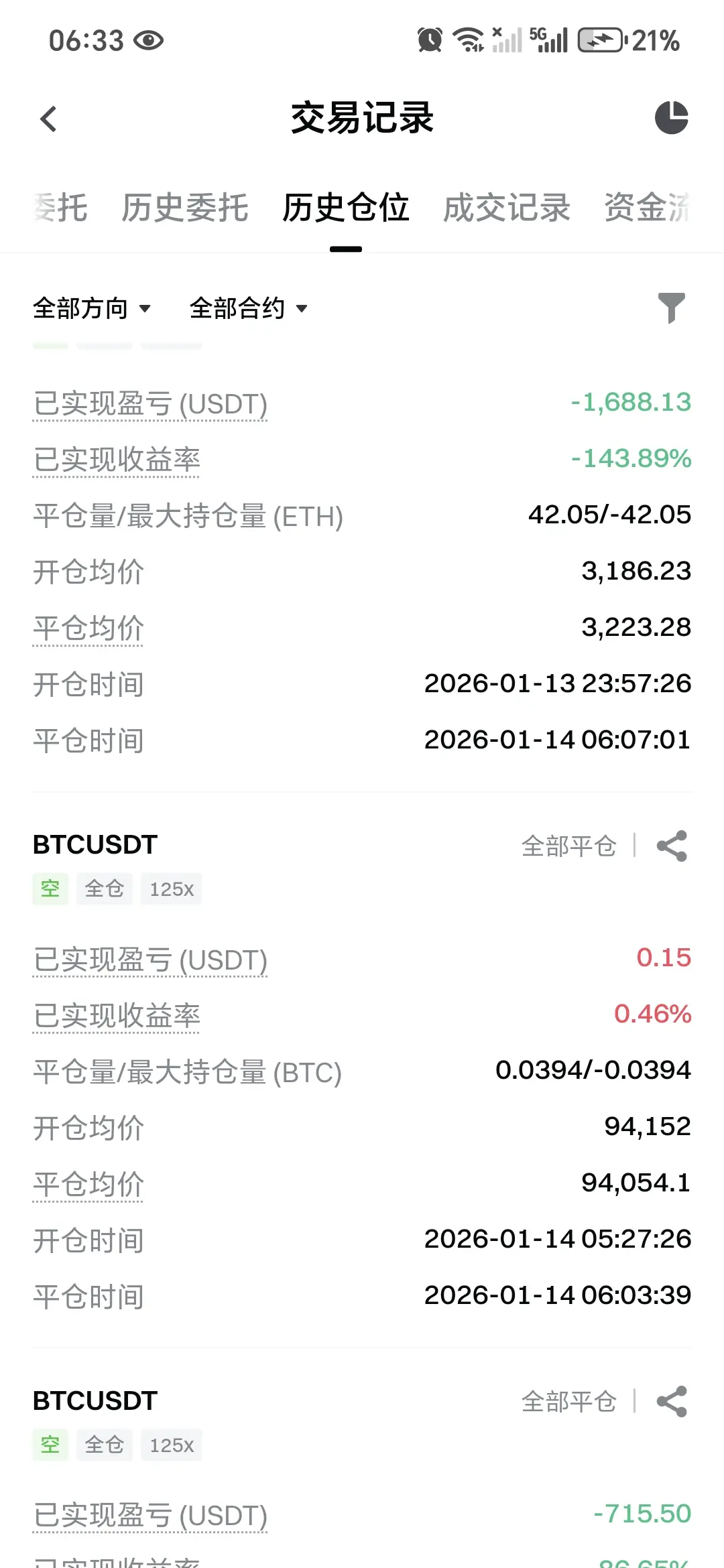Image resolution: width=724 pixels, height=1568 pixels.
Task: Tap 平仓均价 label beside 94,054.1
Action: [88, 1185]
